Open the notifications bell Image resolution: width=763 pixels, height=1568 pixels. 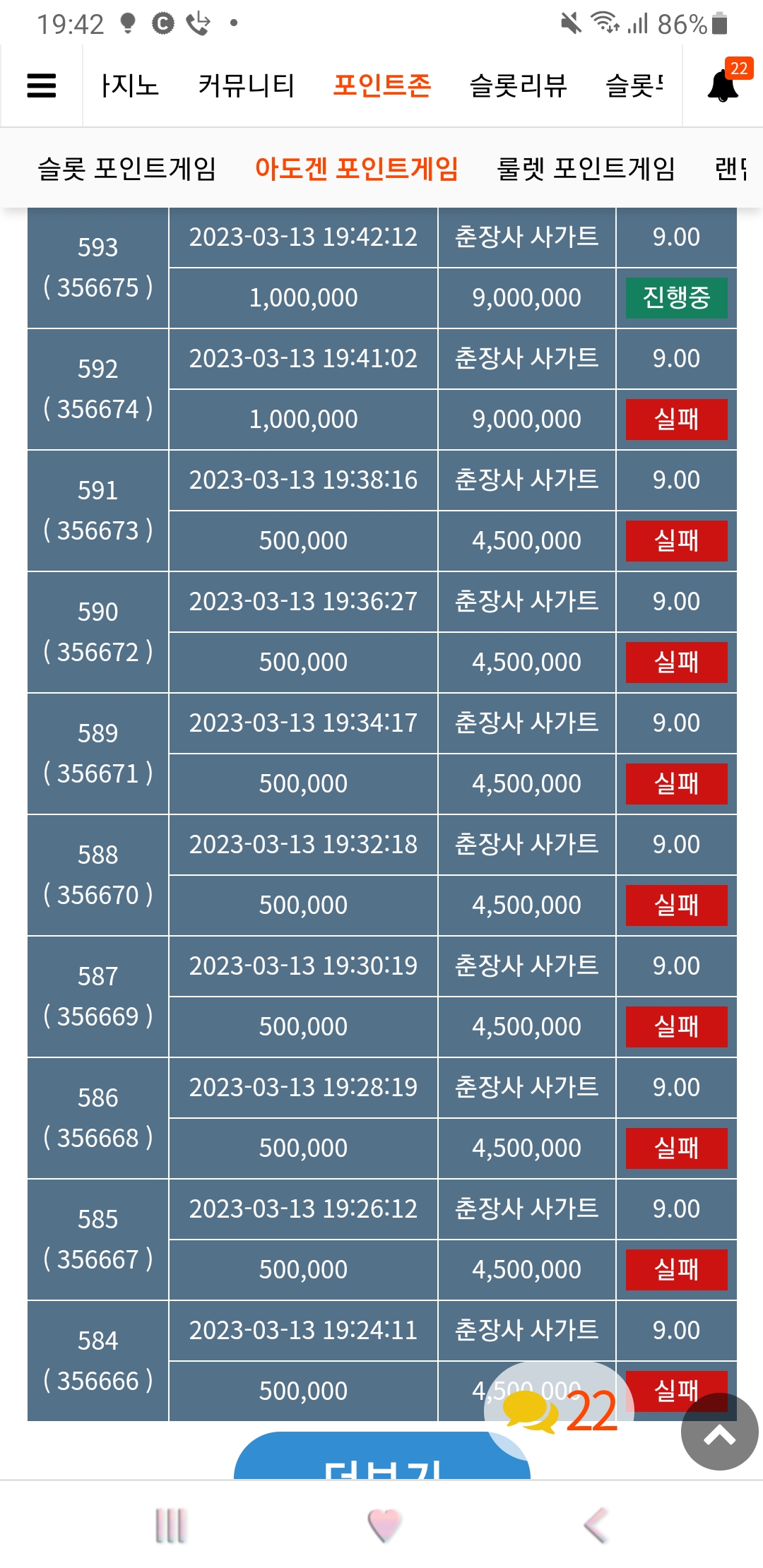pos(723,85)
